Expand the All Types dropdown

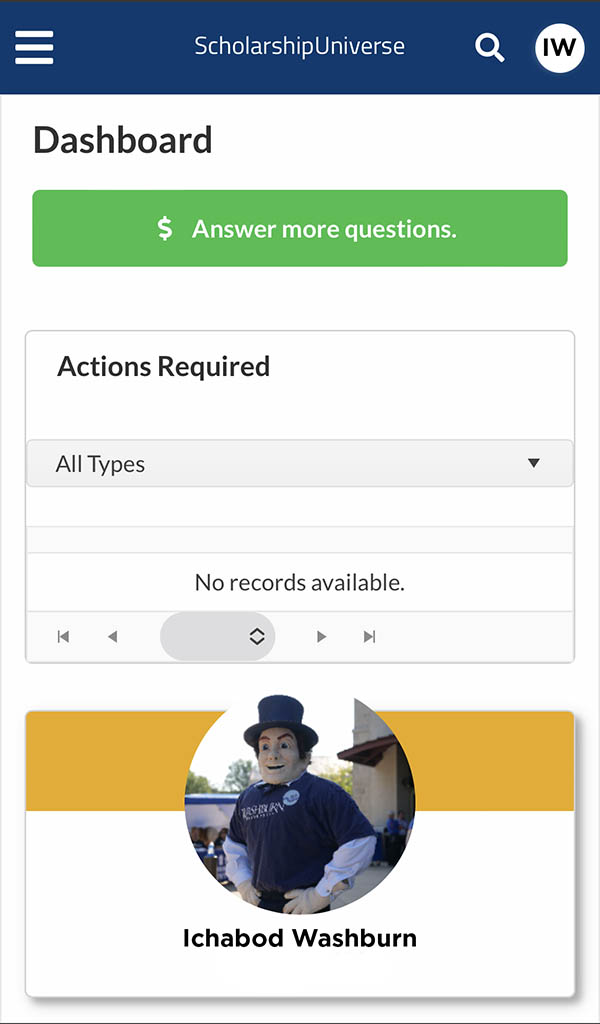(300, 463)
